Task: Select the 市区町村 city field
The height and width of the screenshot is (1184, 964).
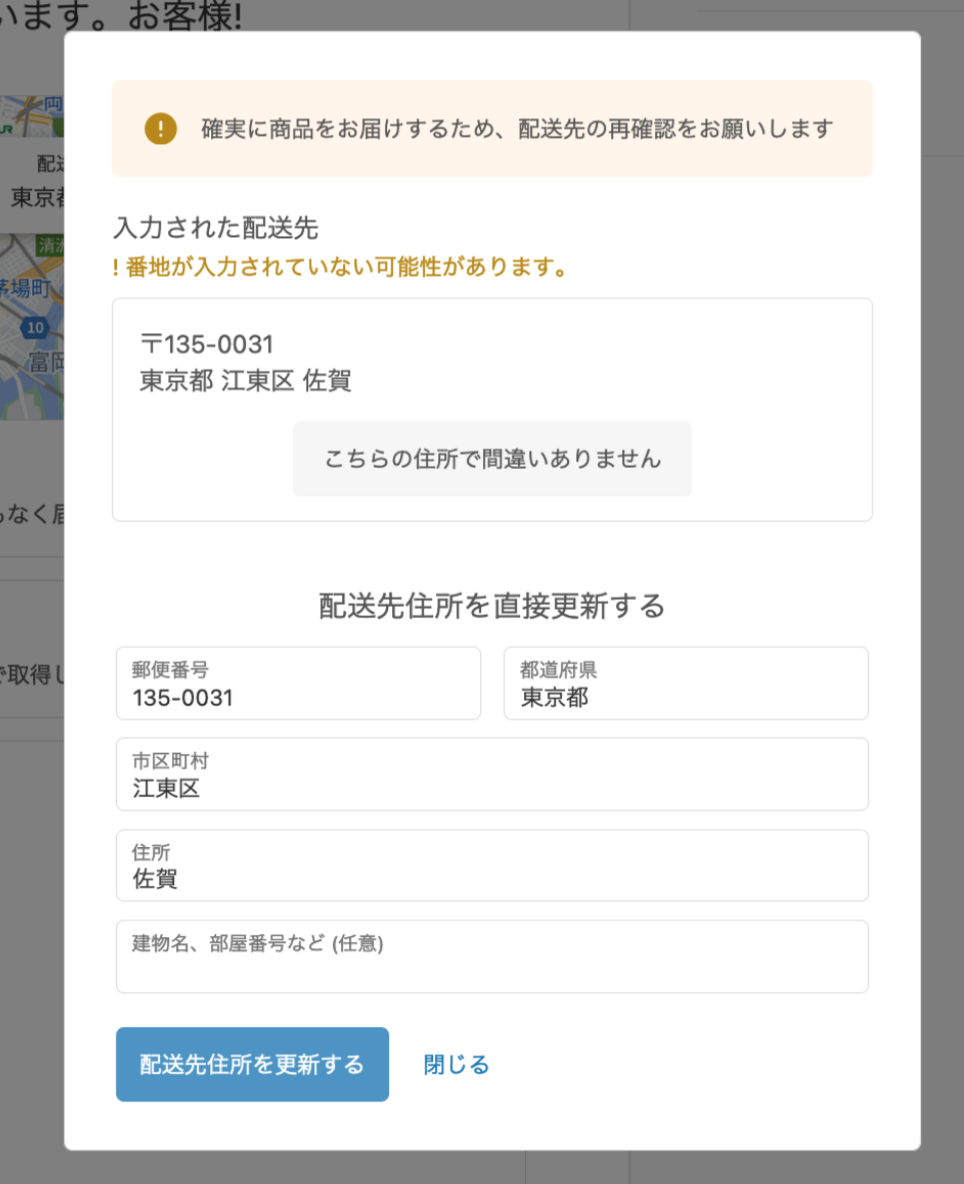Action: 492,775
